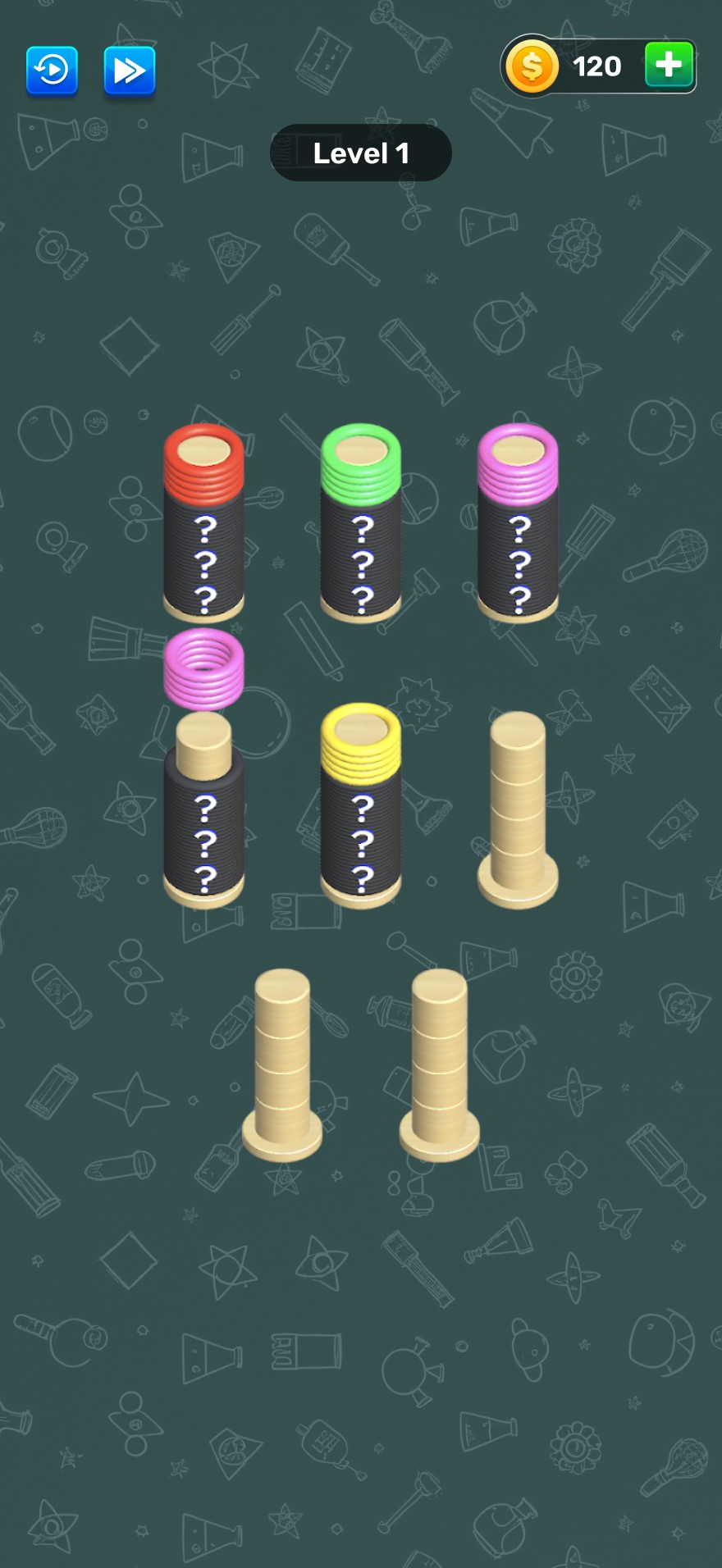Viewport: 722px width, 1568px height.
Task: Skip the level with the fast-forward button
Action: [x=130, y=71]
